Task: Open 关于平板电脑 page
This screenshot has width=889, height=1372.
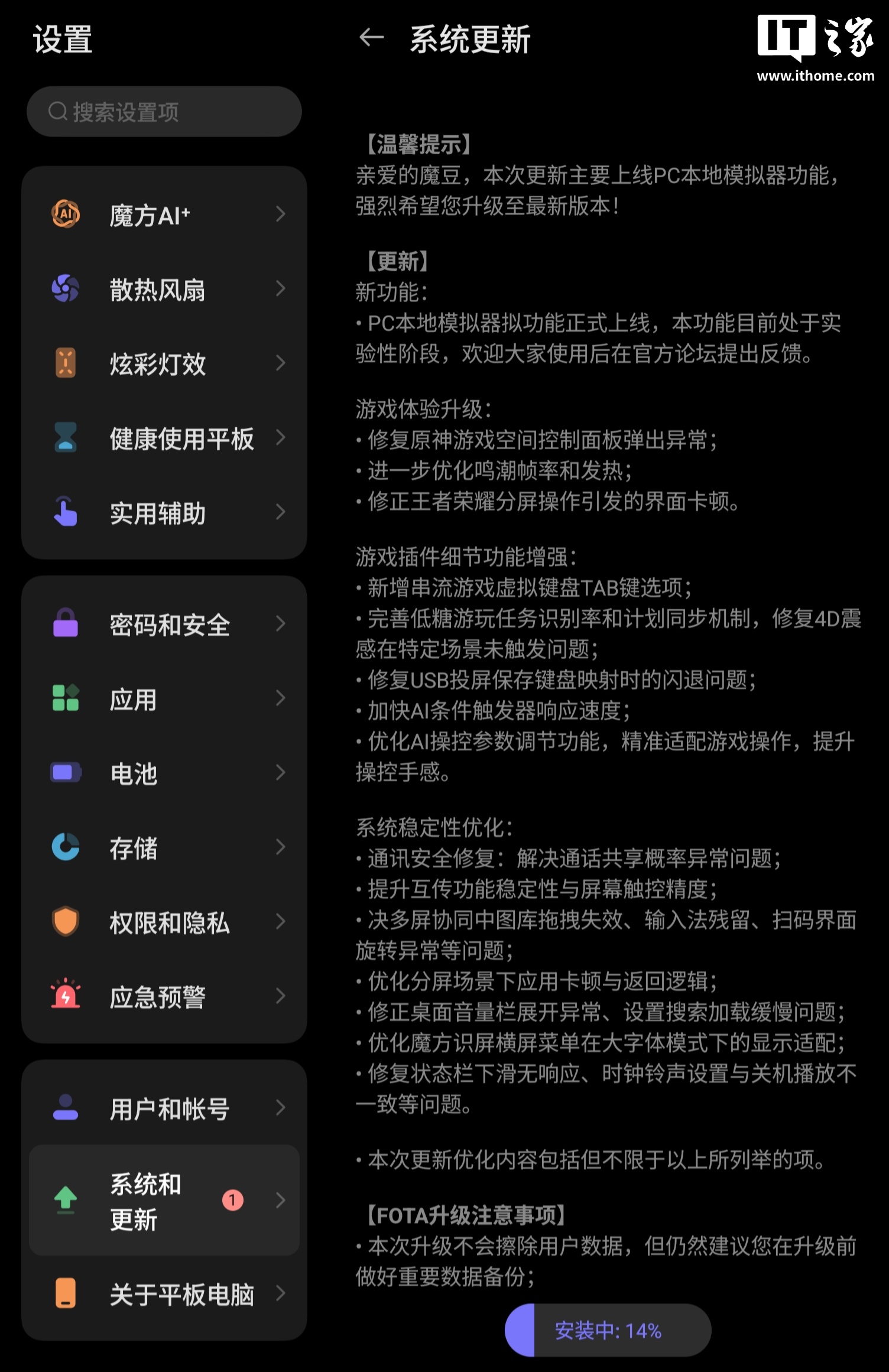Action: tap(164, 1294)
